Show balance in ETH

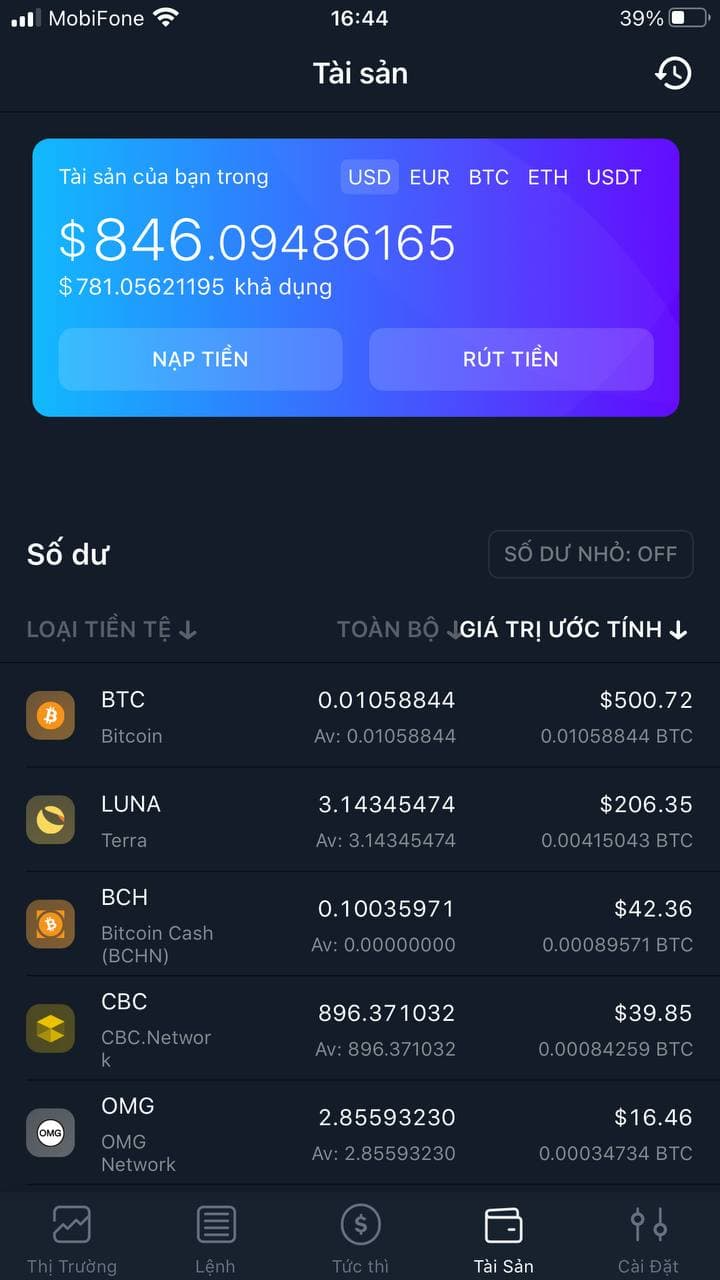pos(547,177)
